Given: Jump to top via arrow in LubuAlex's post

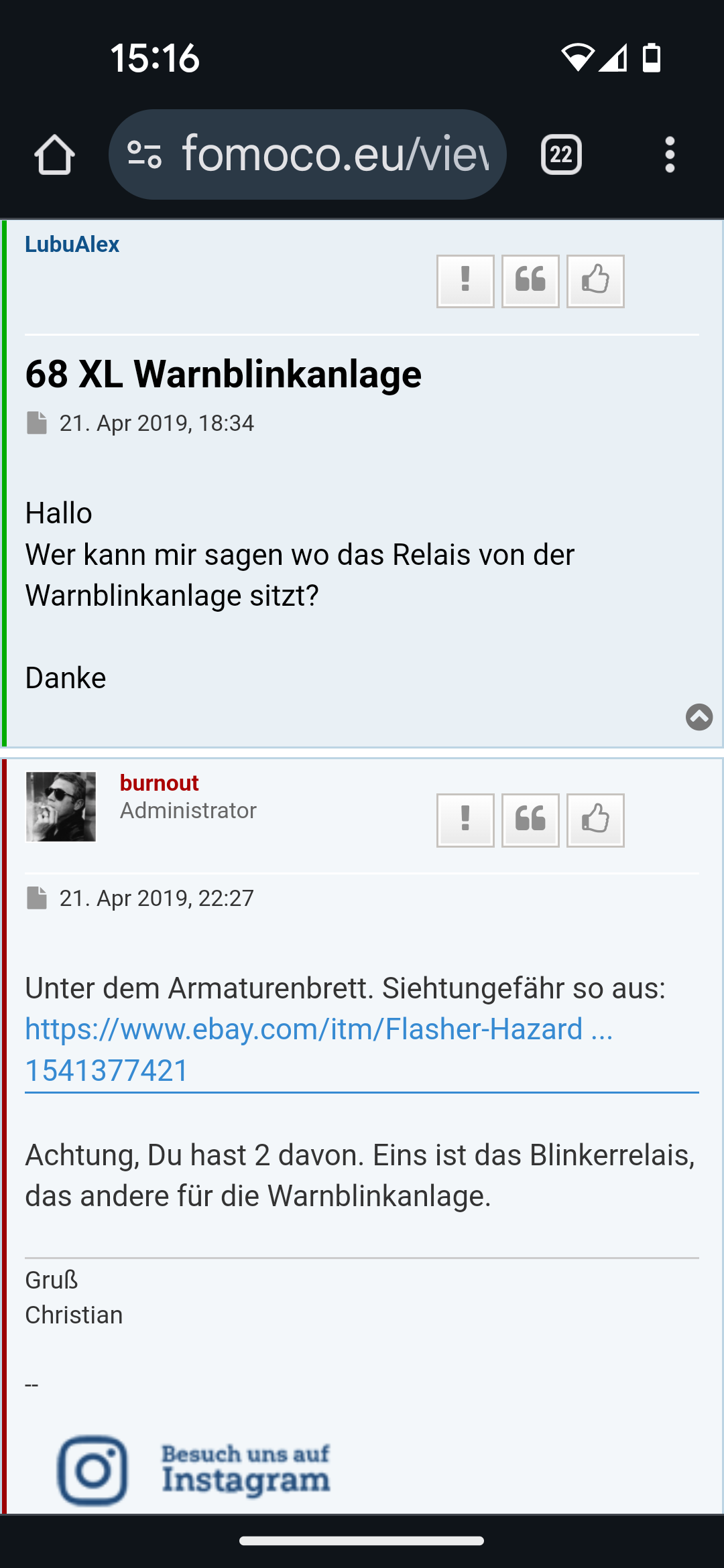Looking at the screenshot, I should point(699,717).
